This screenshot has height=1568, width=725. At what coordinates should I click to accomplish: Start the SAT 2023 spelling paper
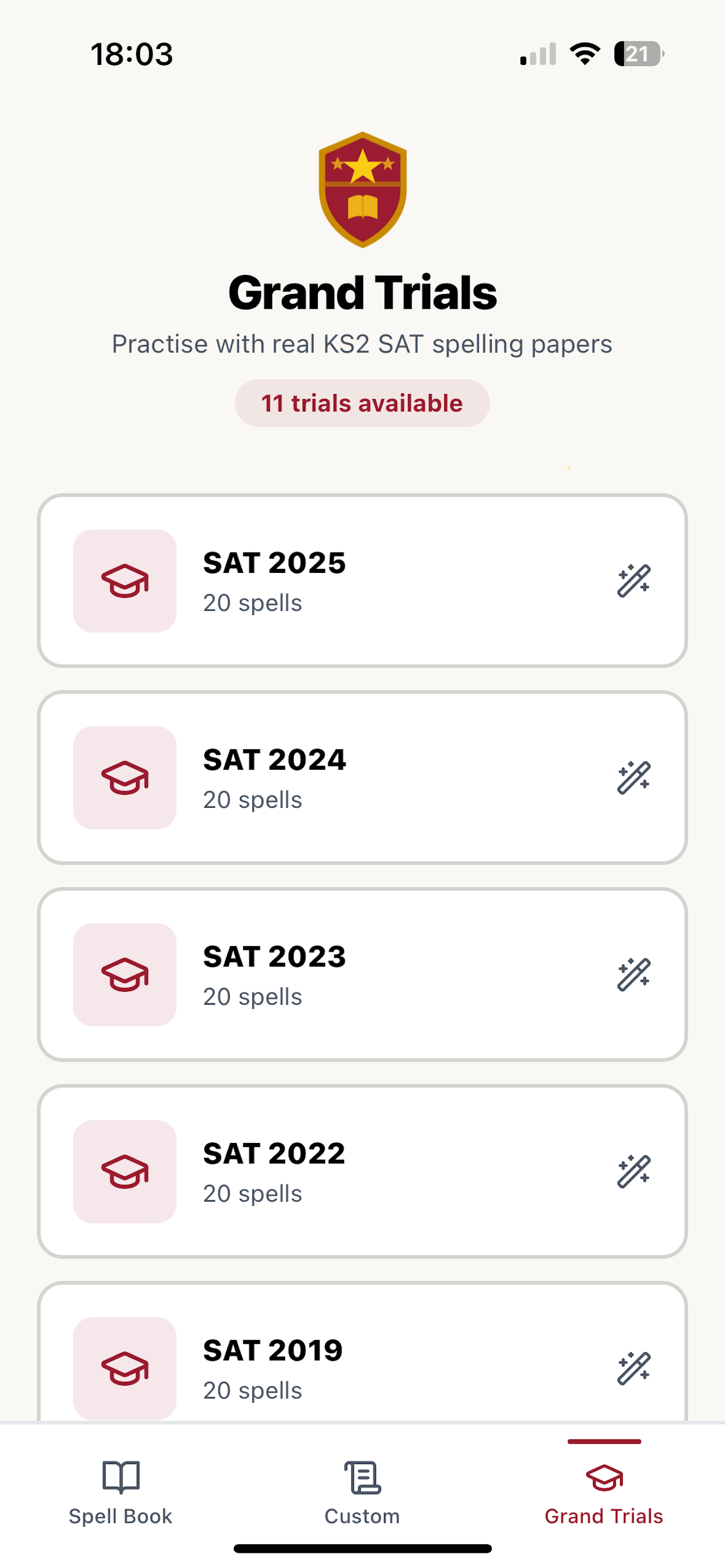click(362, 975)
